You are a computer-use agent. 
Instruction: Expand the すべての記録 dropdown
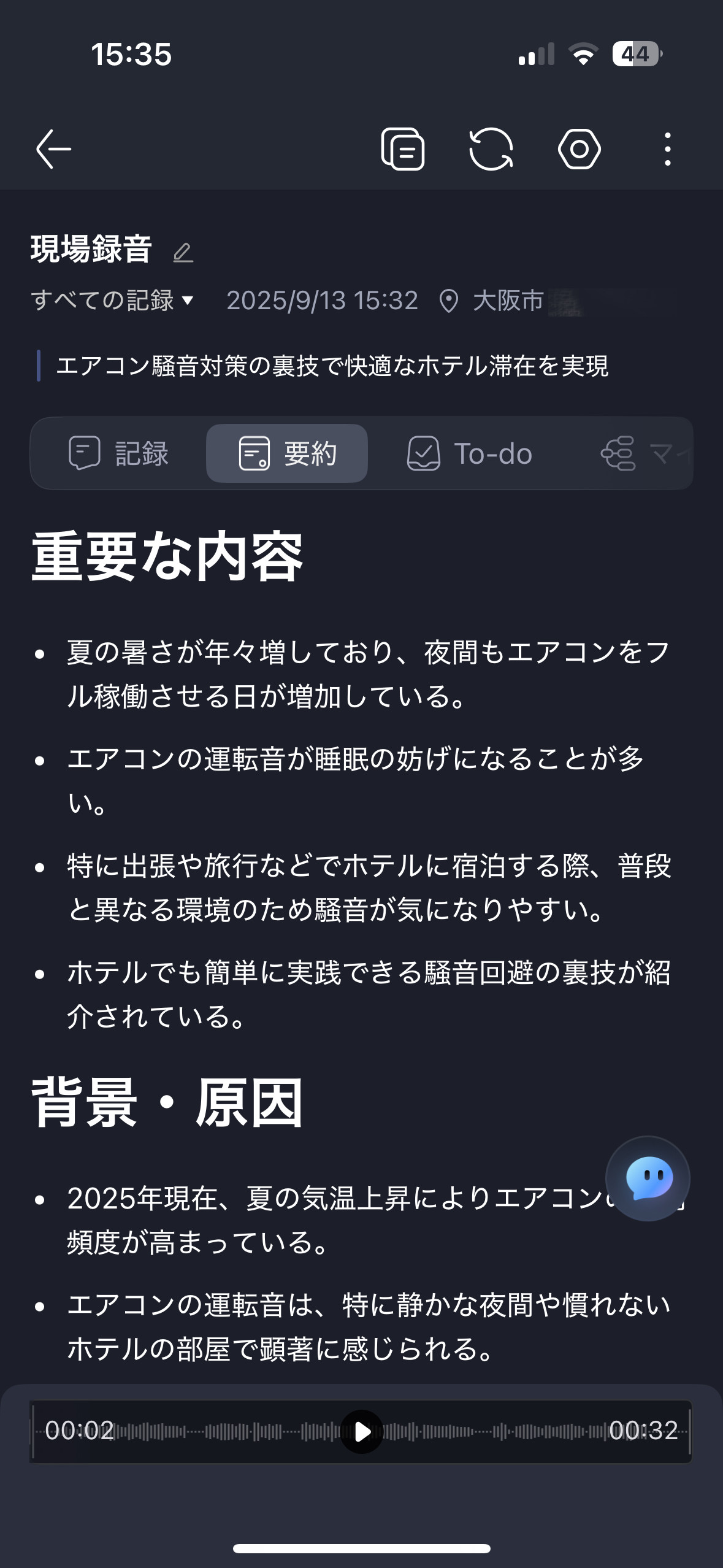(x=113, y=301)
